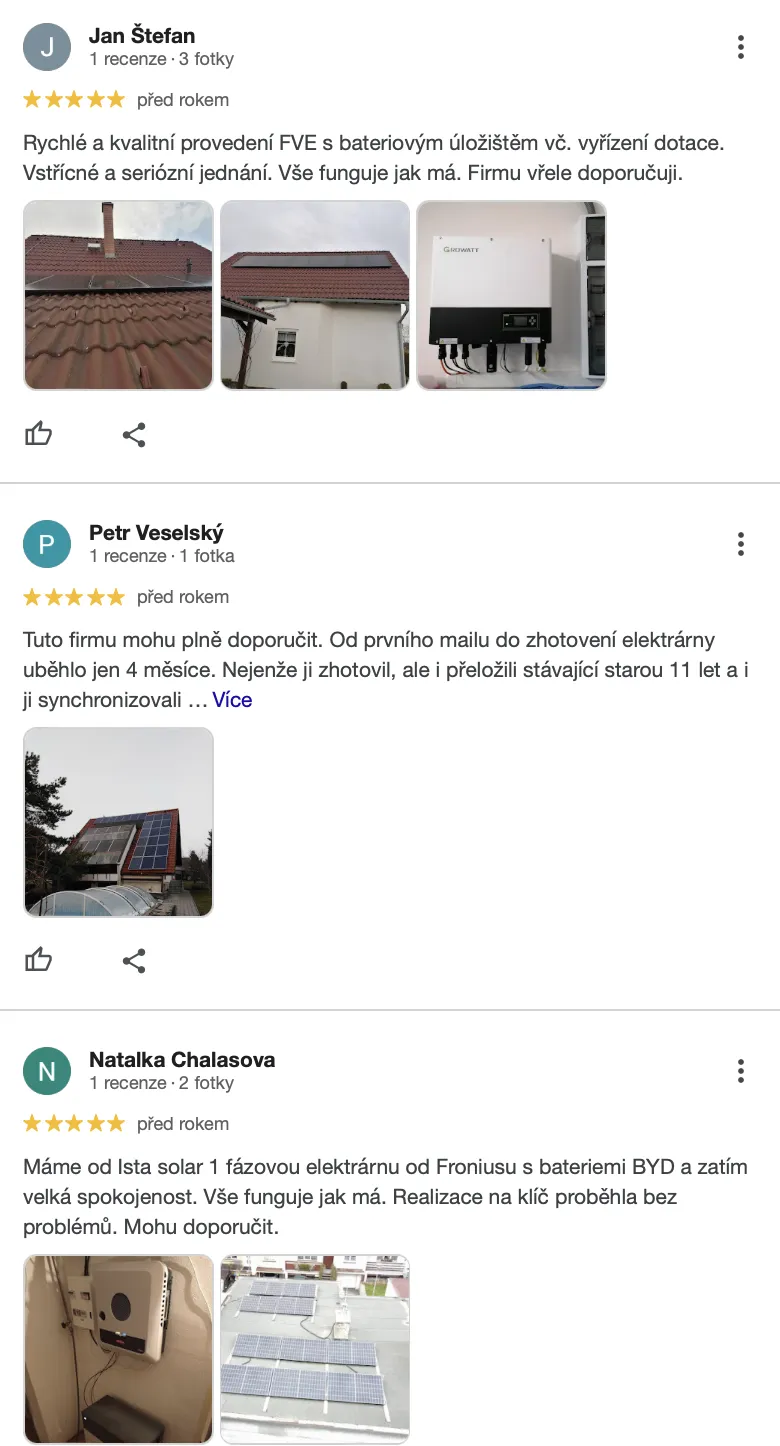
Task: Like Jan Štefan's review
Action: [x=38, y=434]
